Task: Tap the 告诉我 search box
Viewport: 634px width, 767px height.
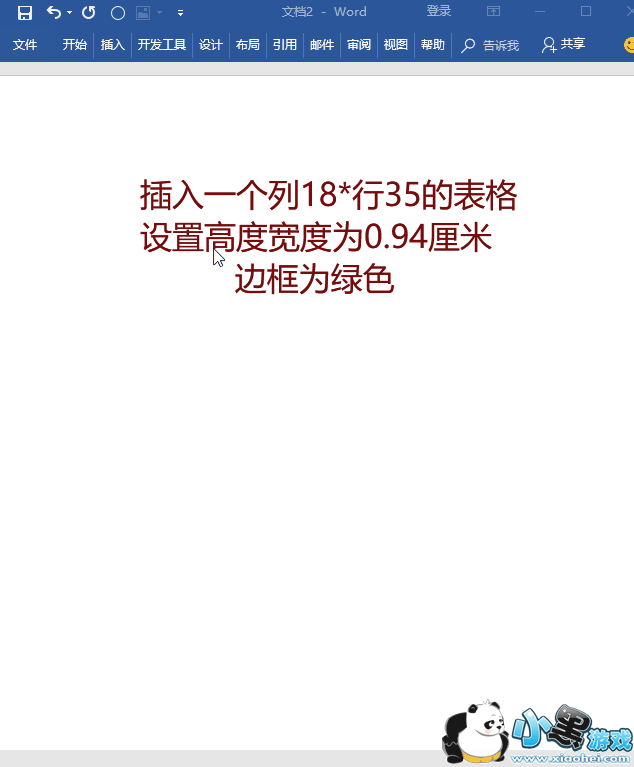Action: tap(490, 46)
